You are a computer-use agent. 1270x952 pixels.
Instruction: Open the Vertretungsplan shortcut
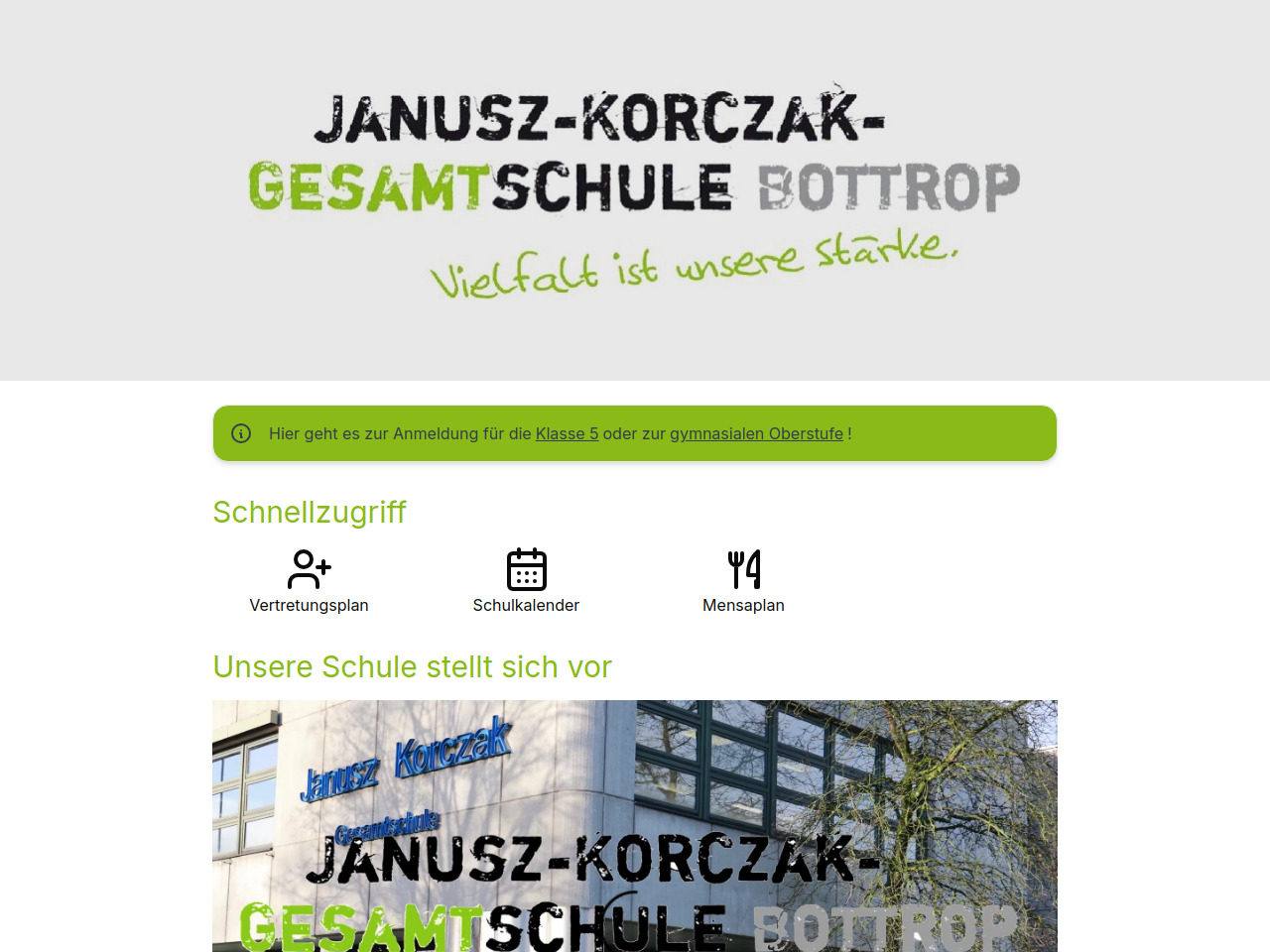pyautogui.click(x=309, y=582)
